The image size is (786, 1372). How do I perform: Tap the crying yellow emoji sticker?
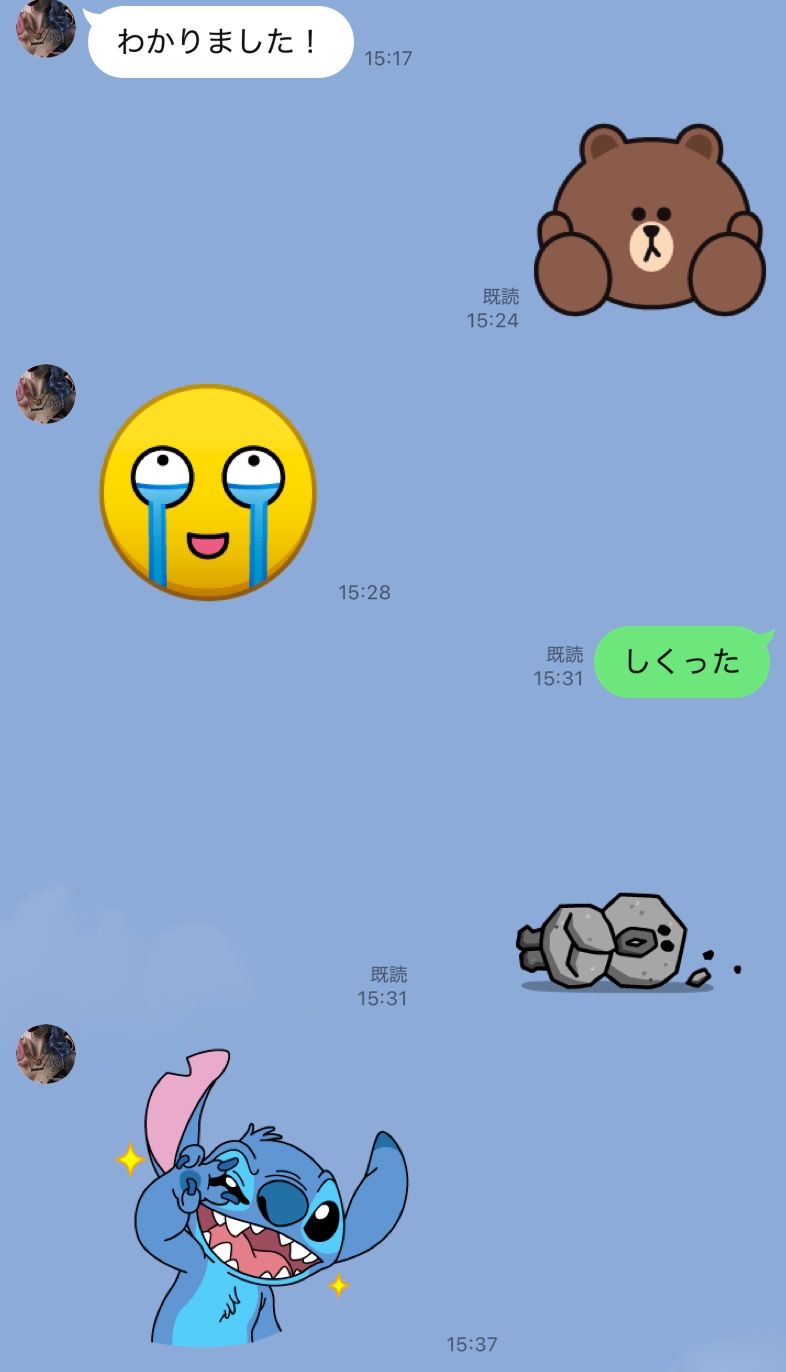pos(208,492)
